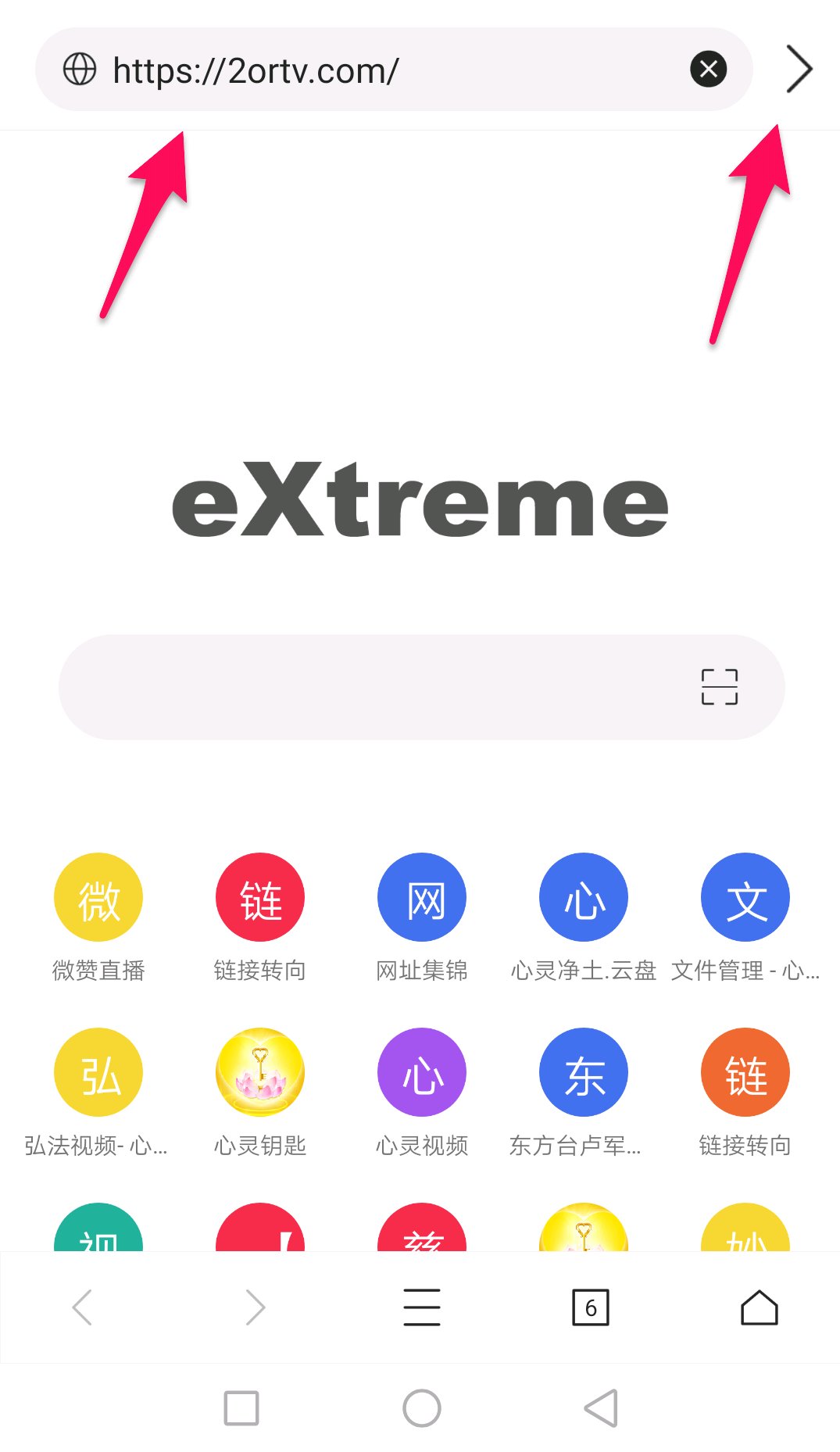Tap the system back button
Image resolution: width=840 pixels, height=1452 pixels.
[601, 1408]
